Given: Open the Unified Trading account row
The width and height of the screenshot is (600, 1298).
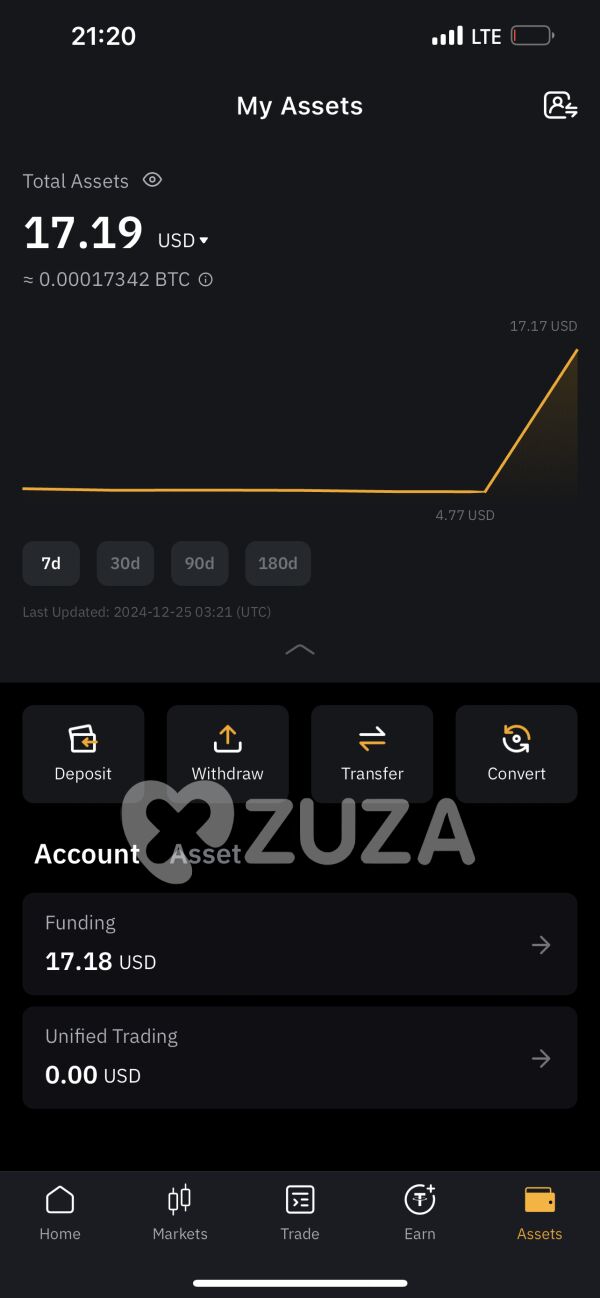Looking at the screenshot, I should pos(300,1057).
